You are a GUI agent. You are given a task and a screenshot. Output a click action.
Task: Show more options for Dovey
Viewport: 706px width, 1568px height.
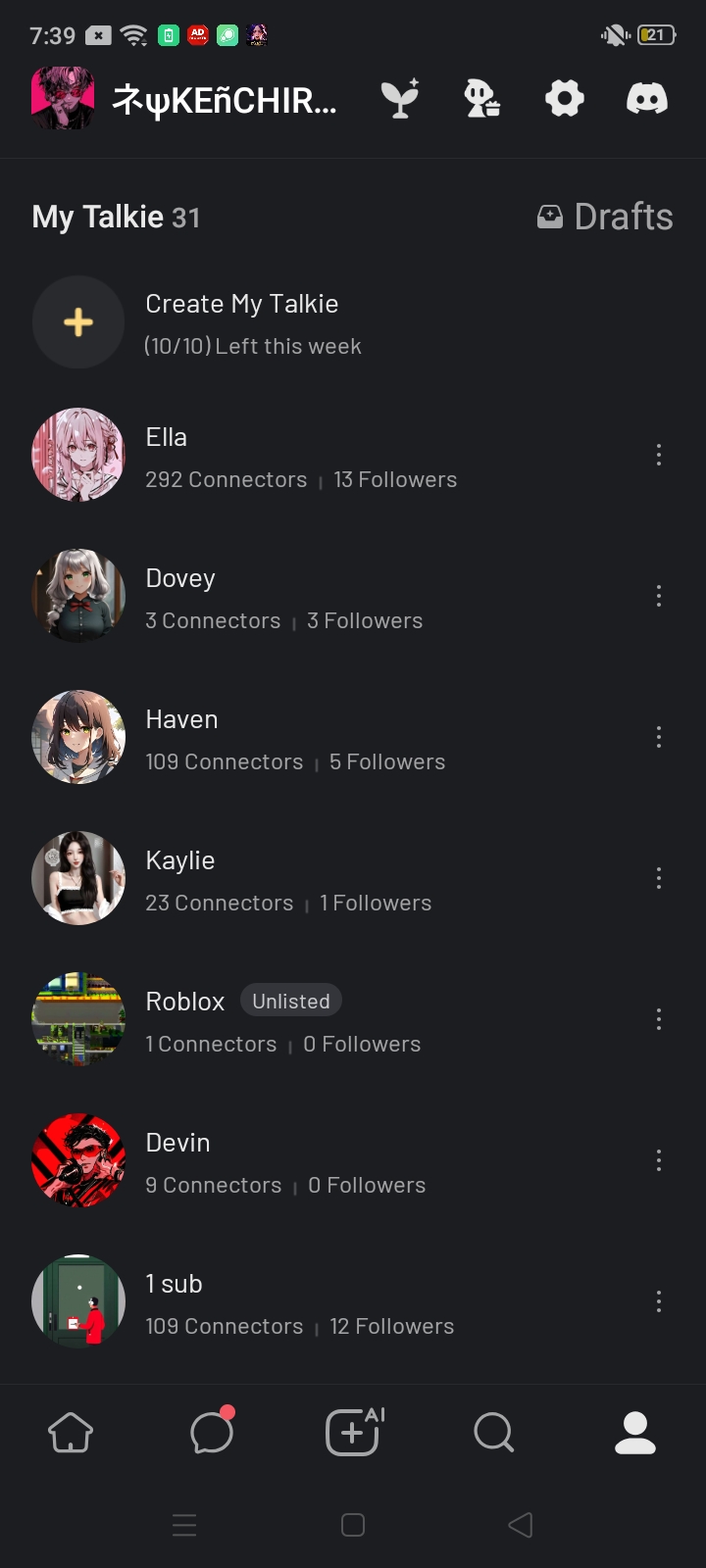click(x=659, y=596)
